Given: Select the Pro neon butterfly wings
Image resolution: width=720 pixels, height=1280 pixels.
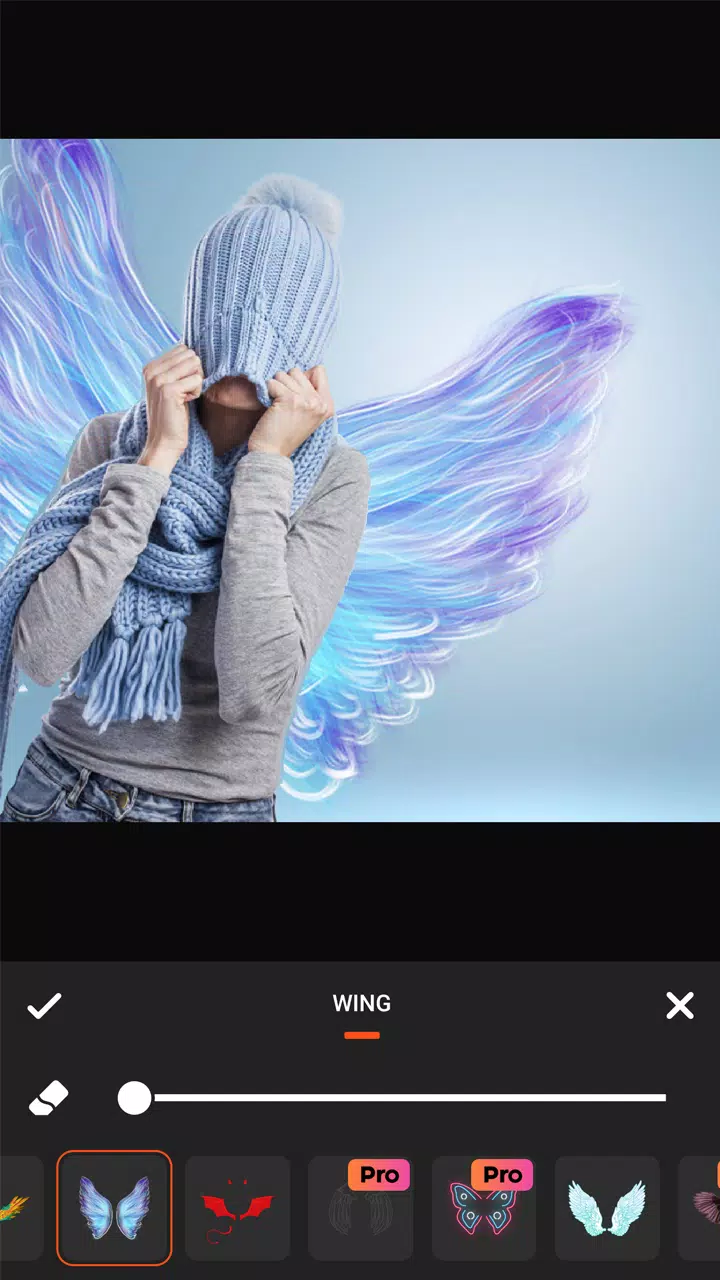Looking at the screenshot, I should pos(484,1208).
